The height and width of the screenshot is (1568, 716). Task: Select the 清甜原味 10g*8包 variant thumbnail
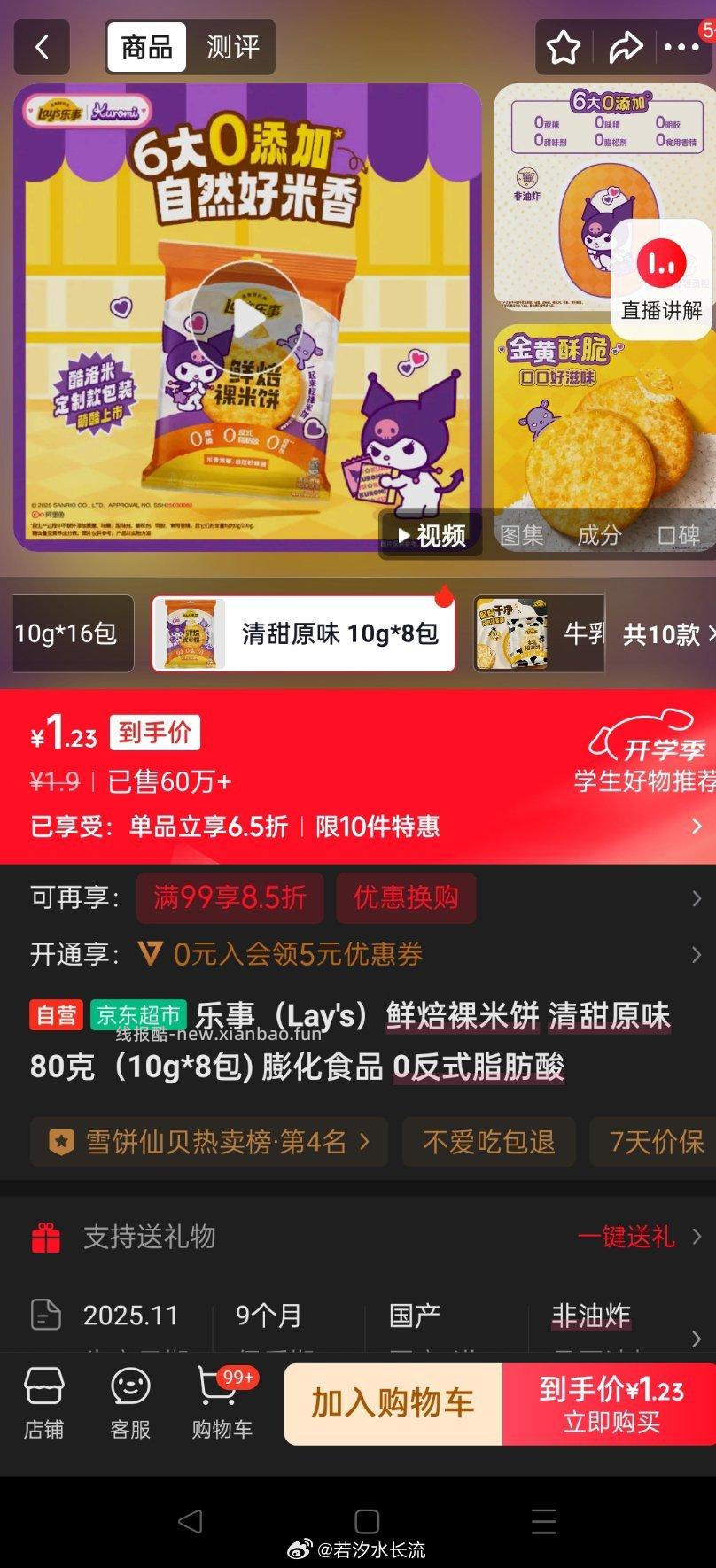[x=304, y=633]
